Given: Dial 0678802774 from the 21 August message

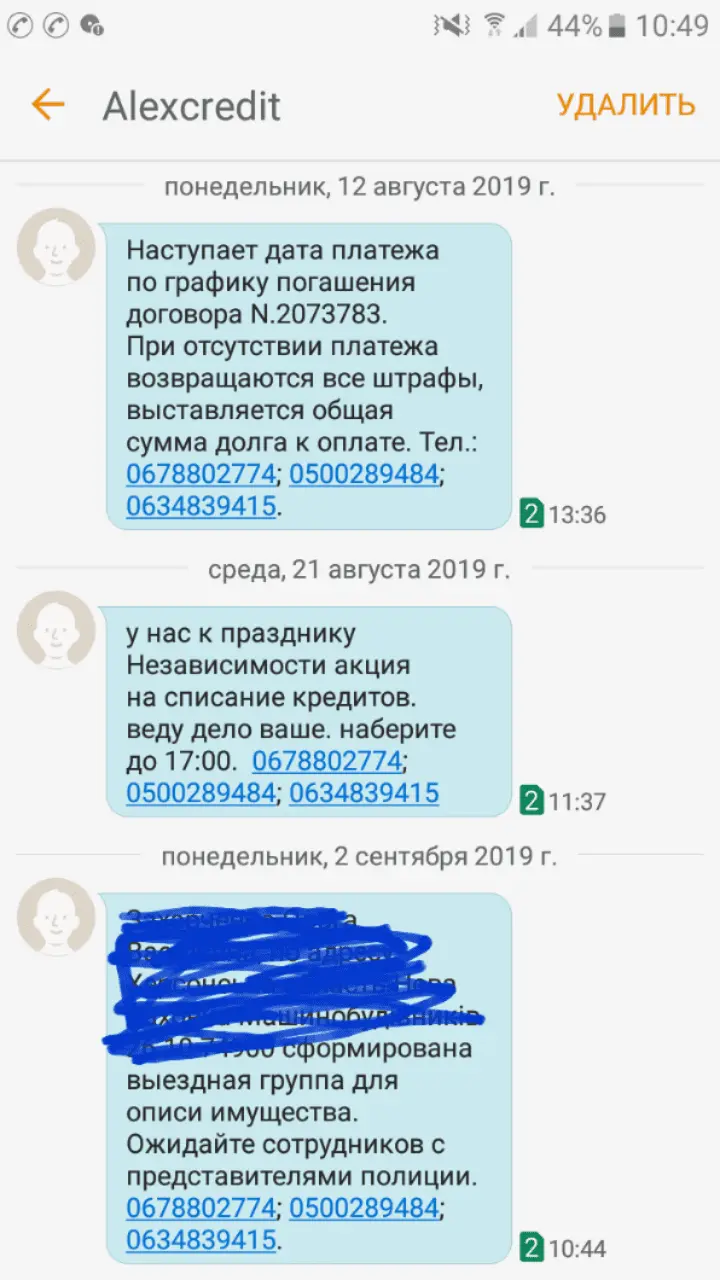Looking at the screenshot, I should tap(327, 760).
